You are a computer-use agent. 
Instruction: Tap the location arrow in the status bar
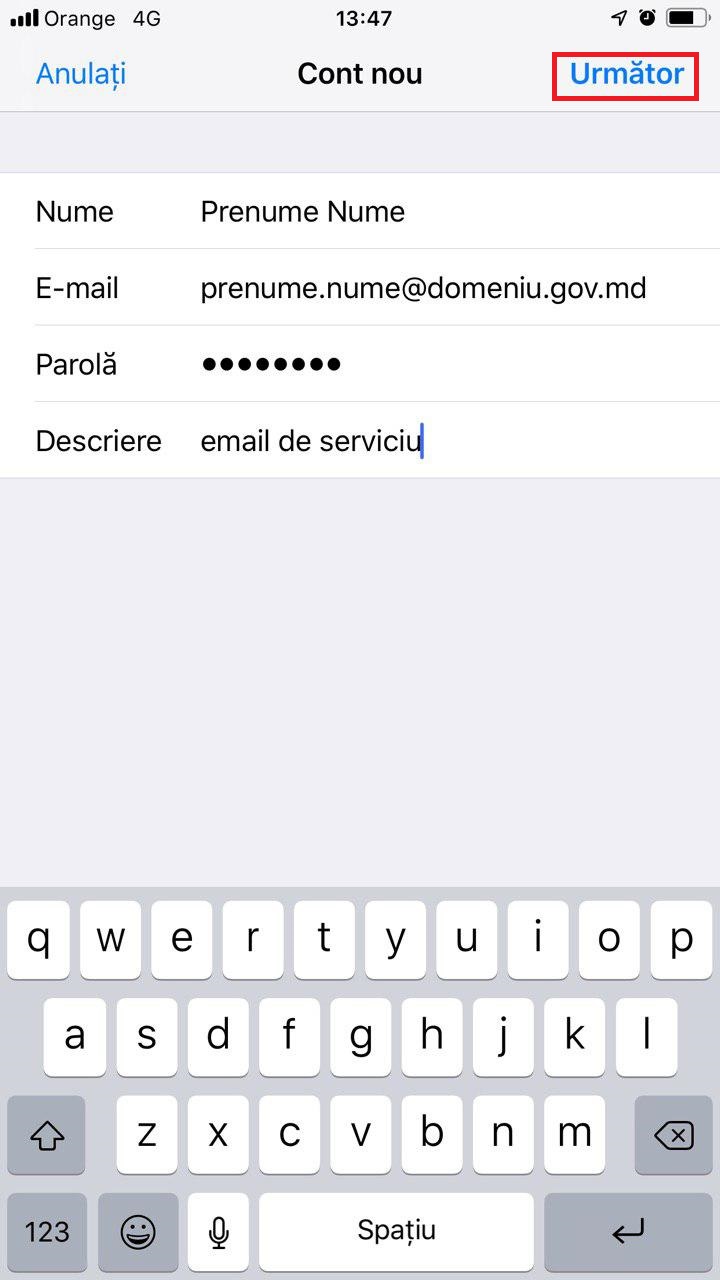coord(618,17)
